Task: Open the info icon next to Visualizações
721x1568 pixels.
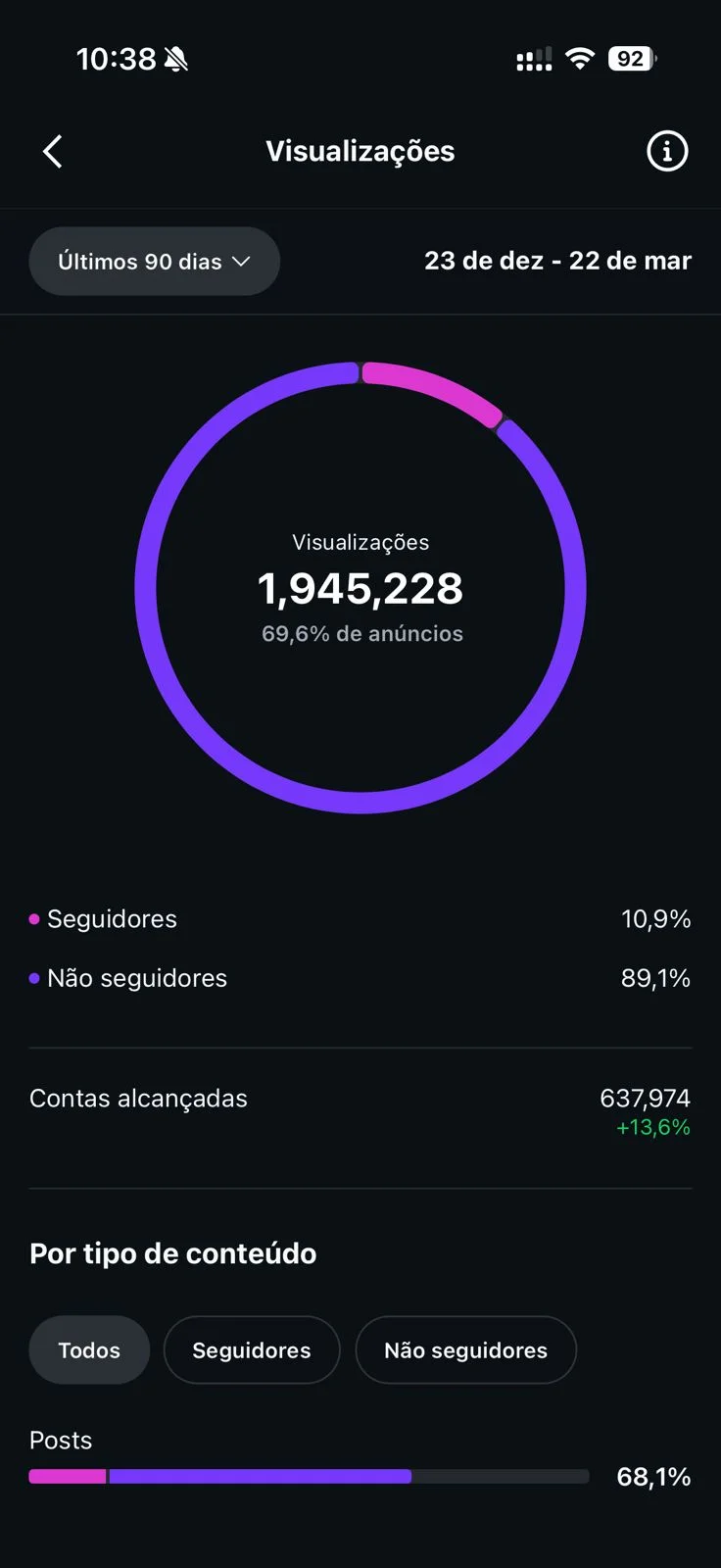Action: (x=667, y=151)
